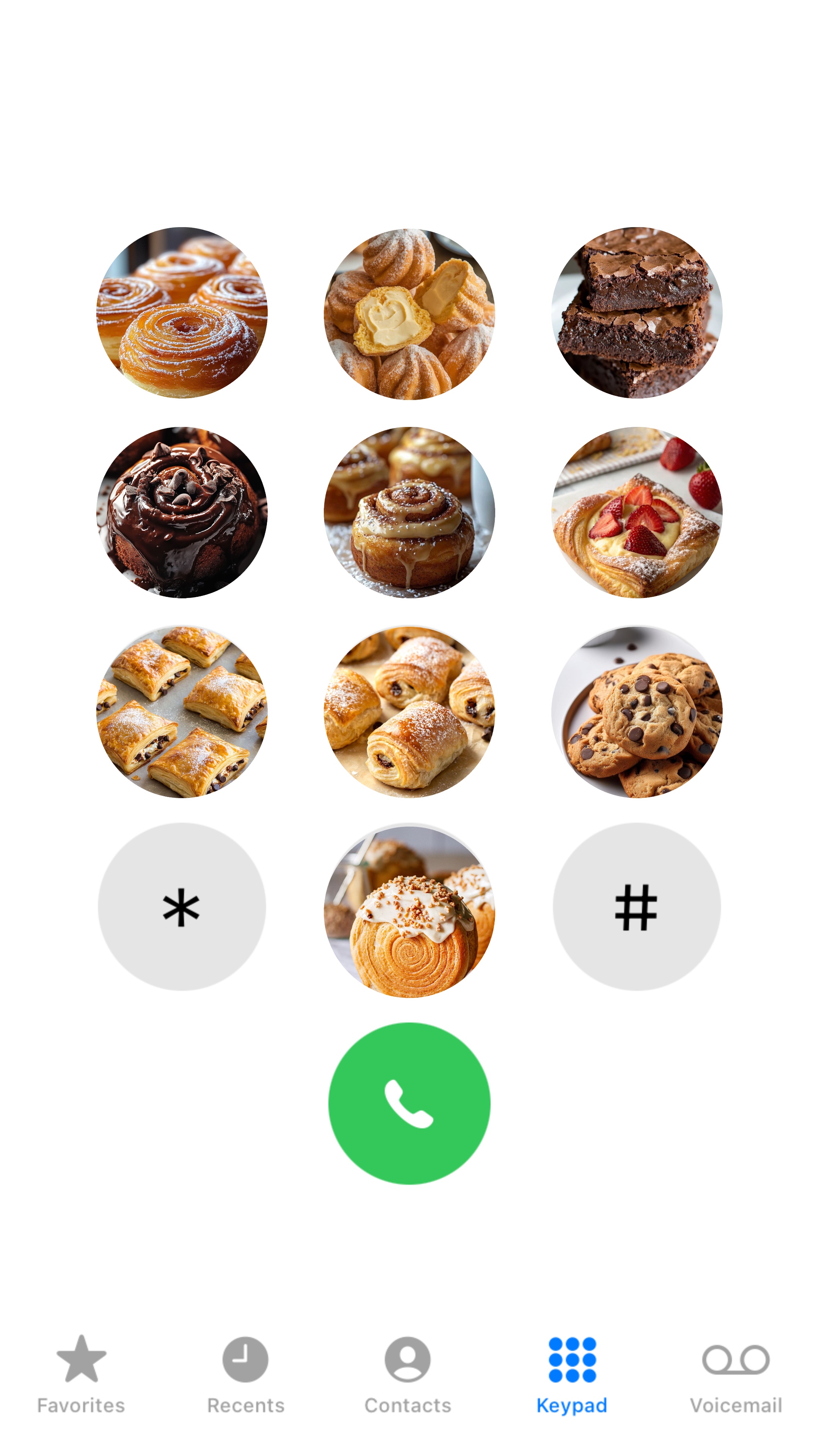
Task: Tap the iced cinnamon roll key
Action: (x=409, y=512)
